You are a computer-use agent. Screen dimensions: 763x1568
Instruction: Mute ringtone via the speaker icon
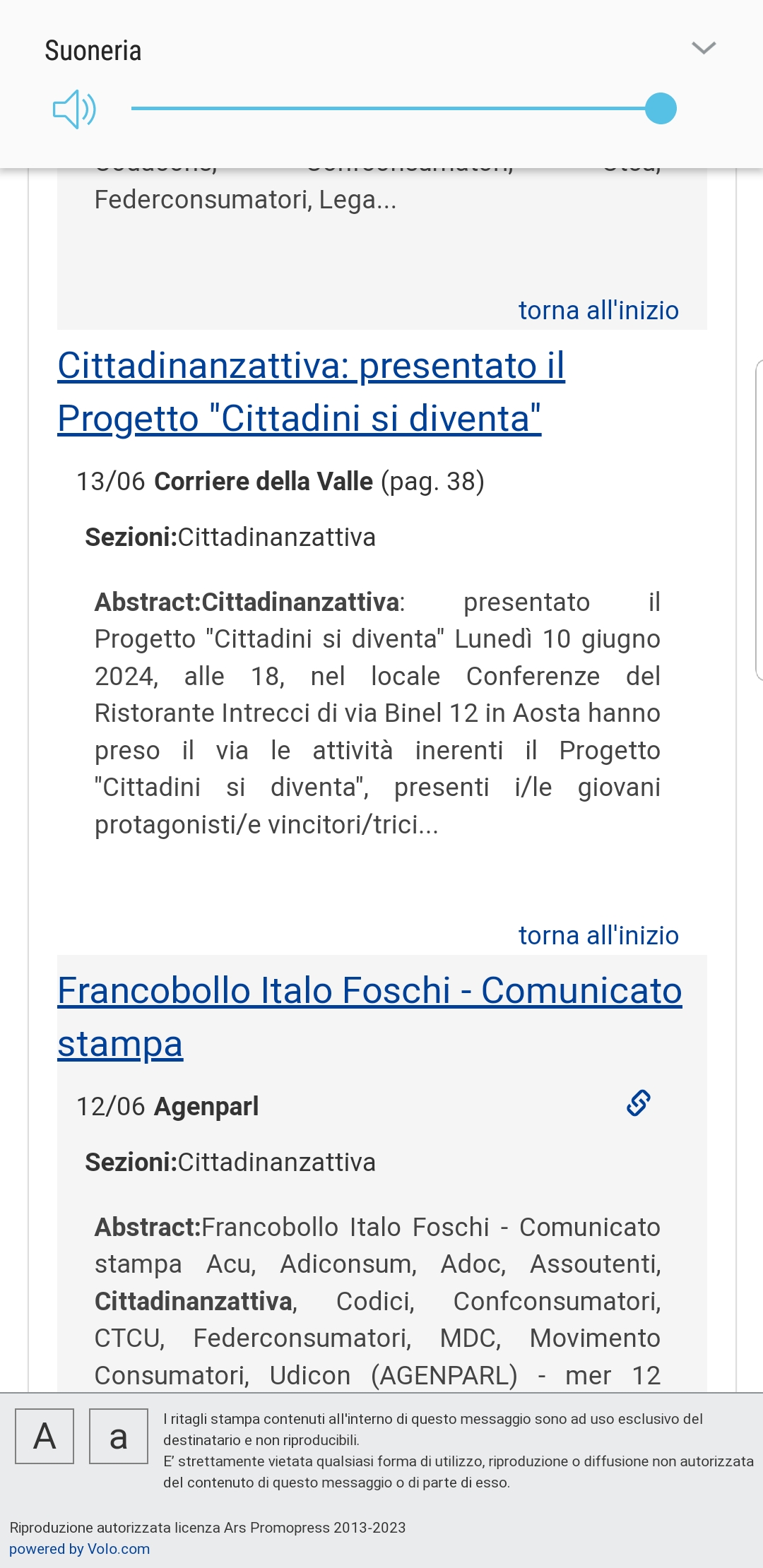[74, 109]
